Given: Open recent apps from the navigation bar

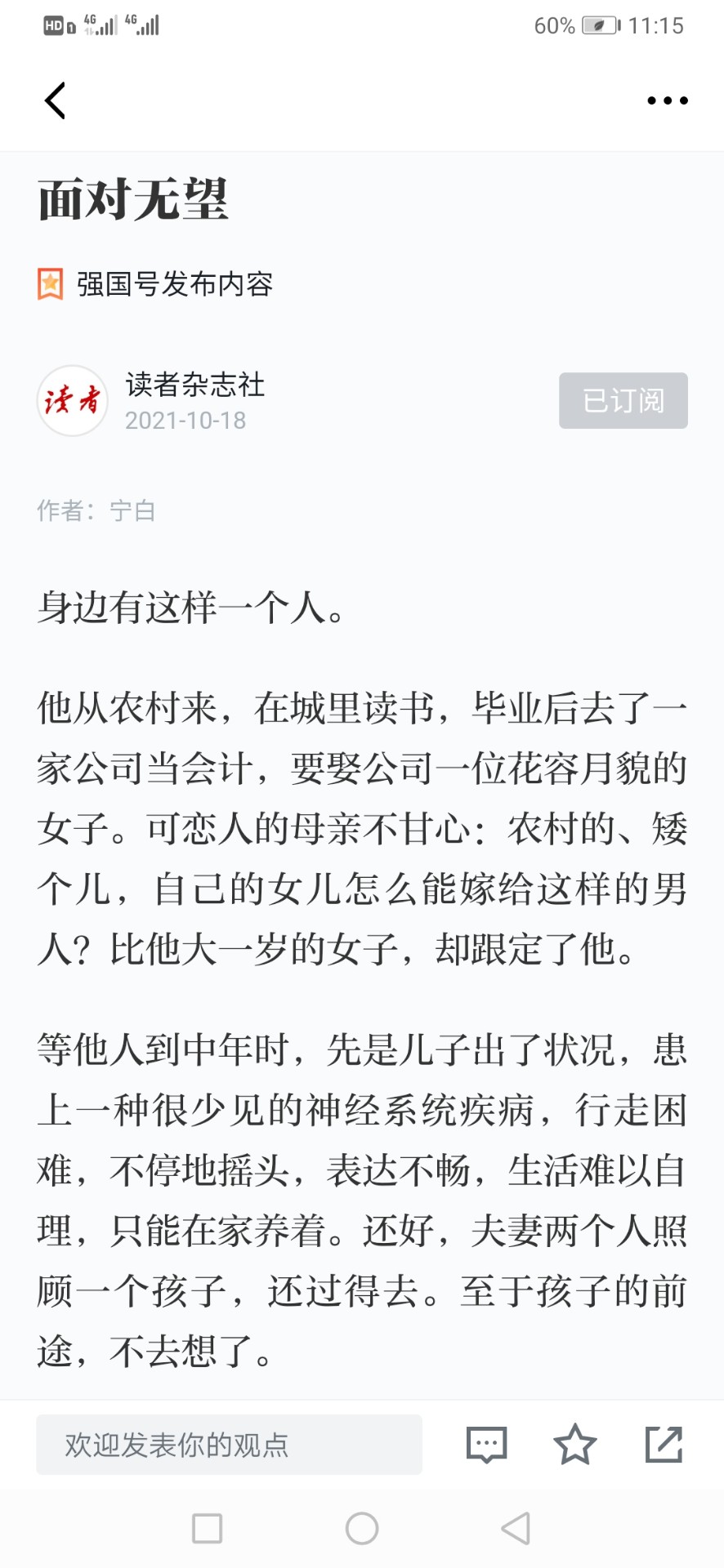Looking at the screenshot, I should click(207, 1528).
